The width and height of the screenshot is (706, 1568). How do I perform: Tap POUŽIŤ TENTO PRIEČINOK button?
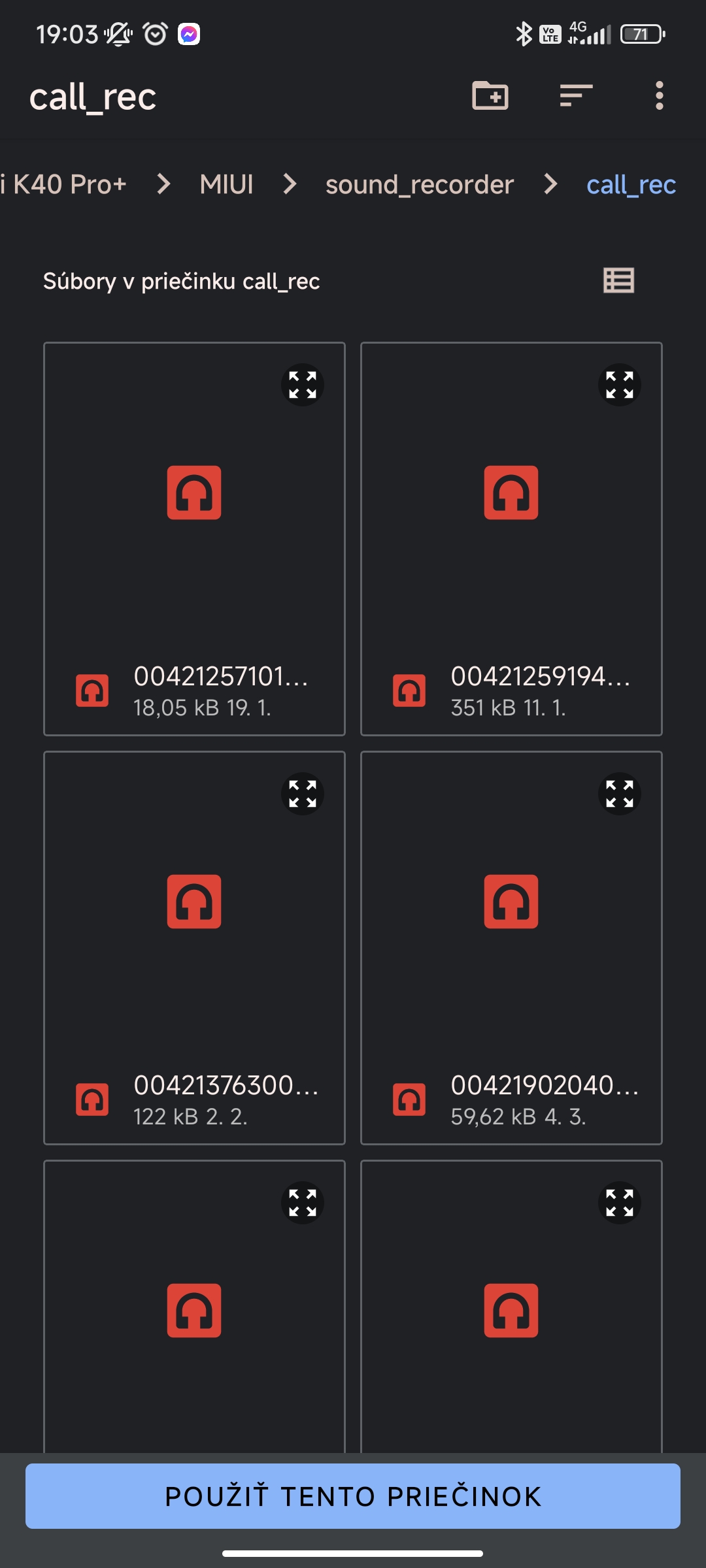coord(353,1496)
